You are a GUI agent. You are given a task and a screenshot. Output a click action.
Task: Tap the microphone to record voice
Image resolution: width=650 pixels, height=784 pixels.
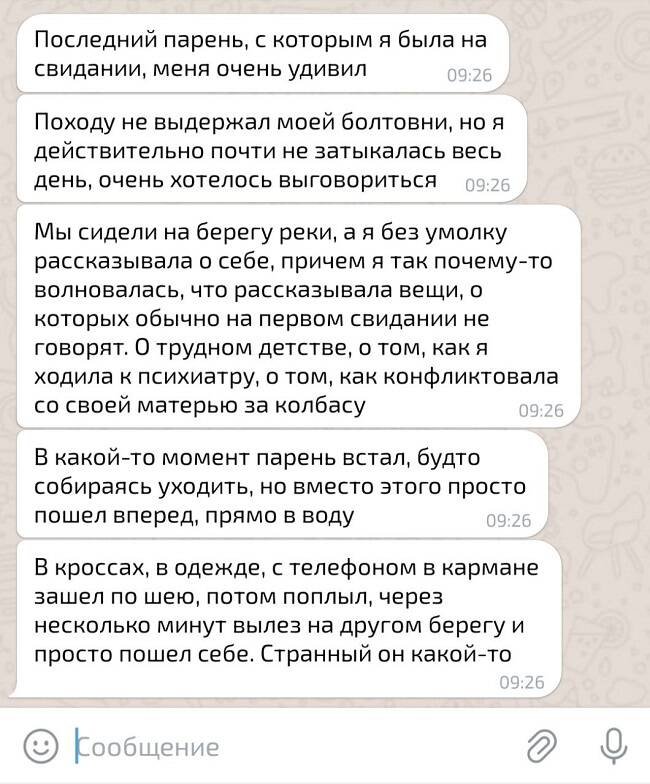click(611, 745)
